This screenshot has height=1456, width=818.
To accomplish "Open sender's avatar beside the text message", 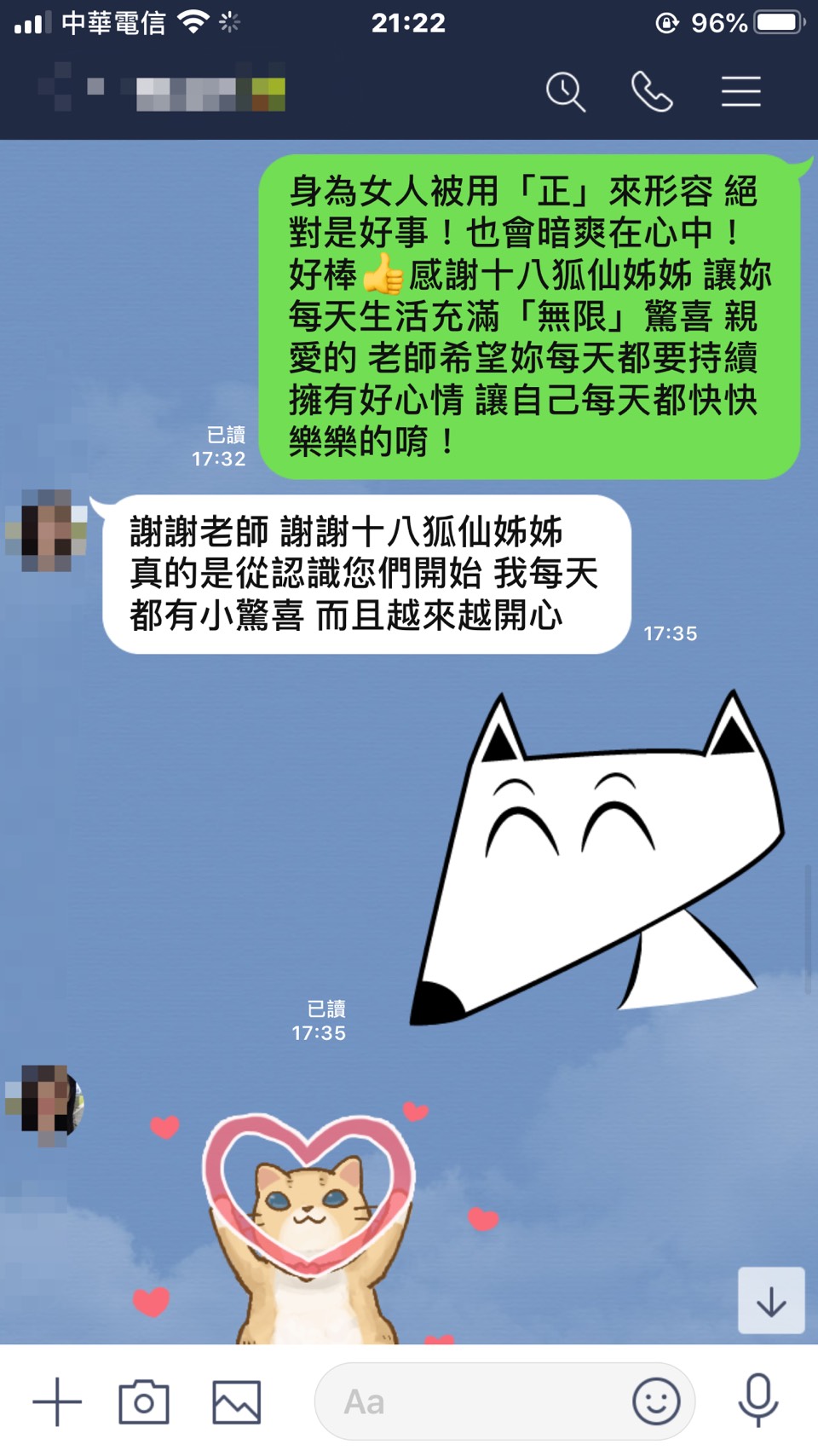I will coord(47,530).
